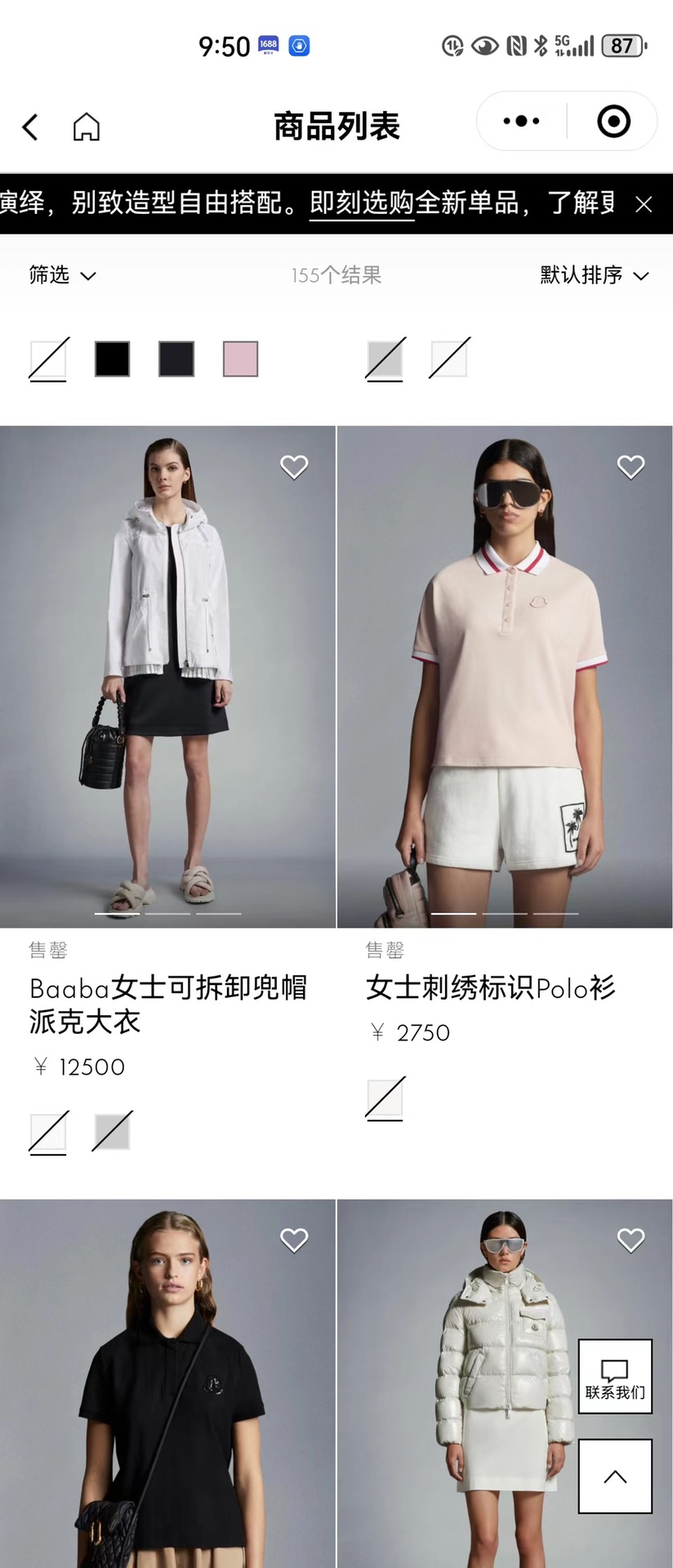Close the mini program with the circle button
Screen dimensions: 673x1568
tap(613, 122)
